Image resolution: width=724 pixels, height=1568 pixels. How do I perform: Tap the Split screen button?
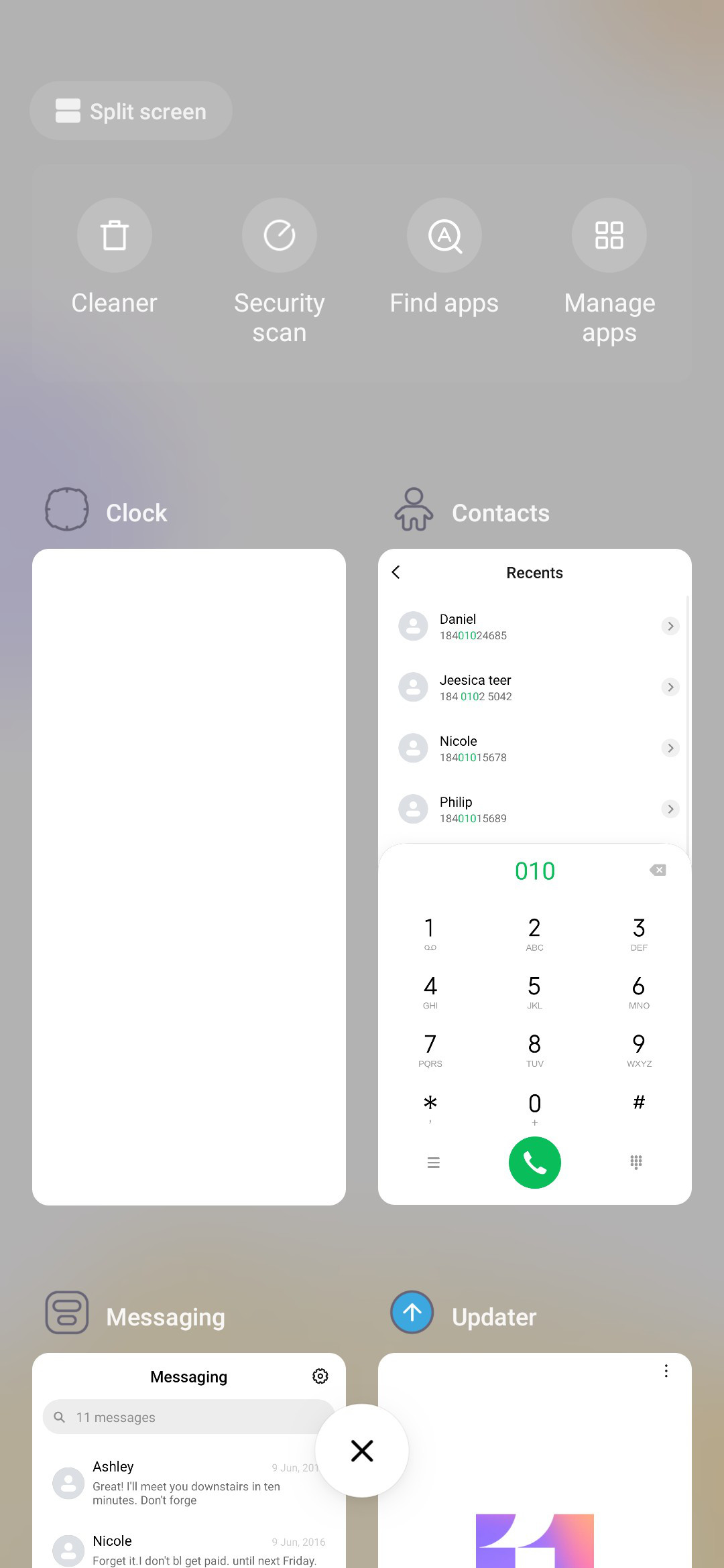[x=131, y=111]
